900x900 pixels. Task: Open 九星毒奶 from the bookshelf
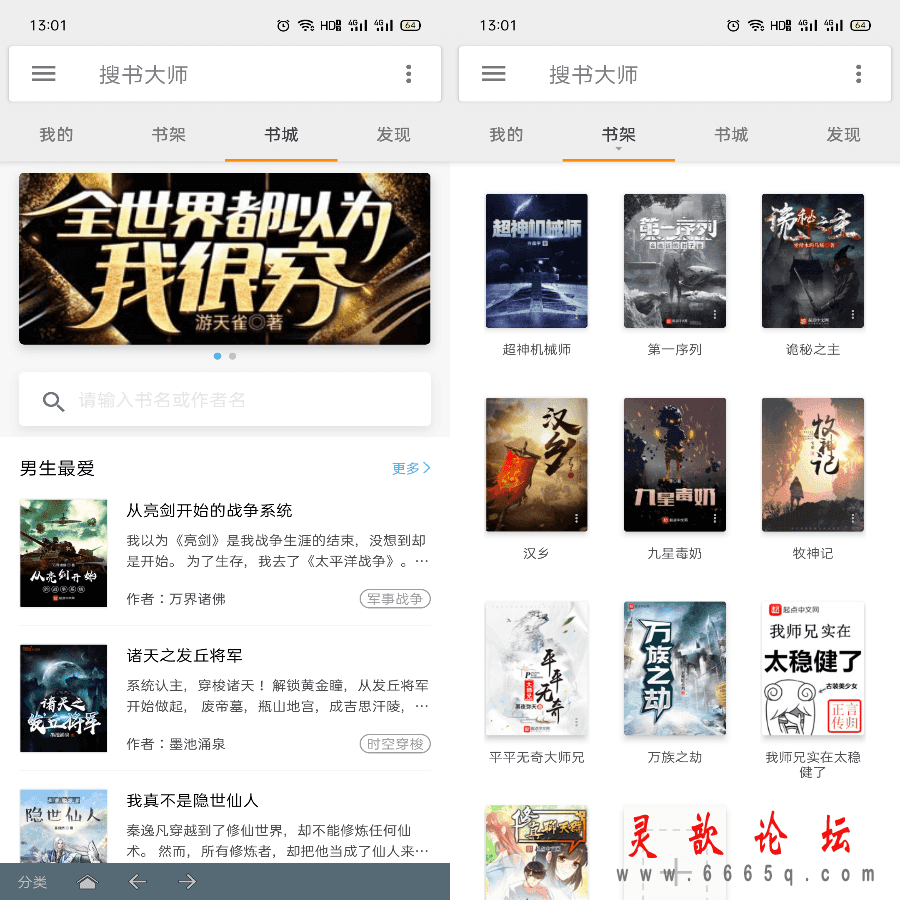(x=675, y=465)
